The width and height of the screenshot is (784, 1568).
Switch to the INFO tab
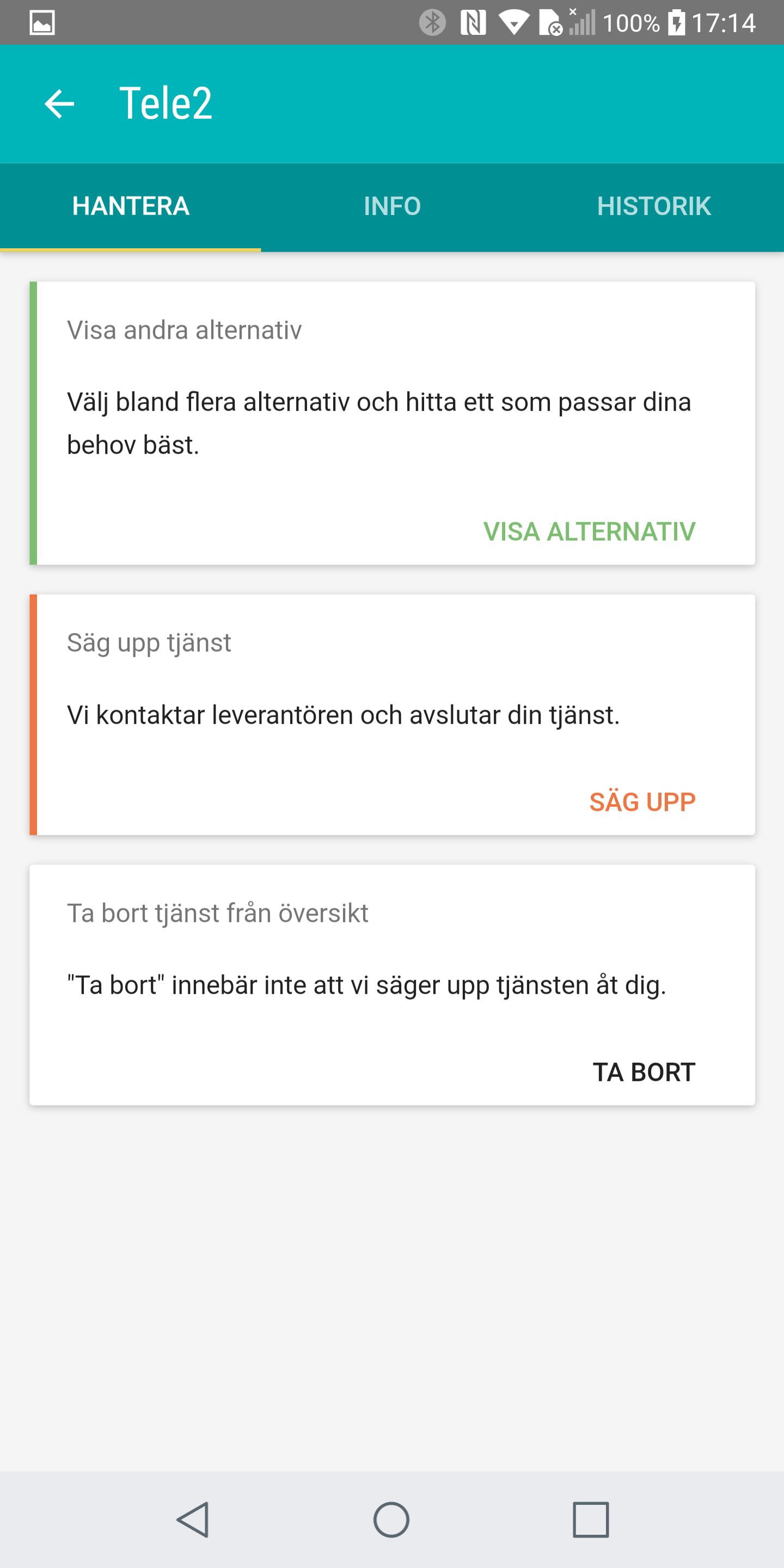point(392,206)
